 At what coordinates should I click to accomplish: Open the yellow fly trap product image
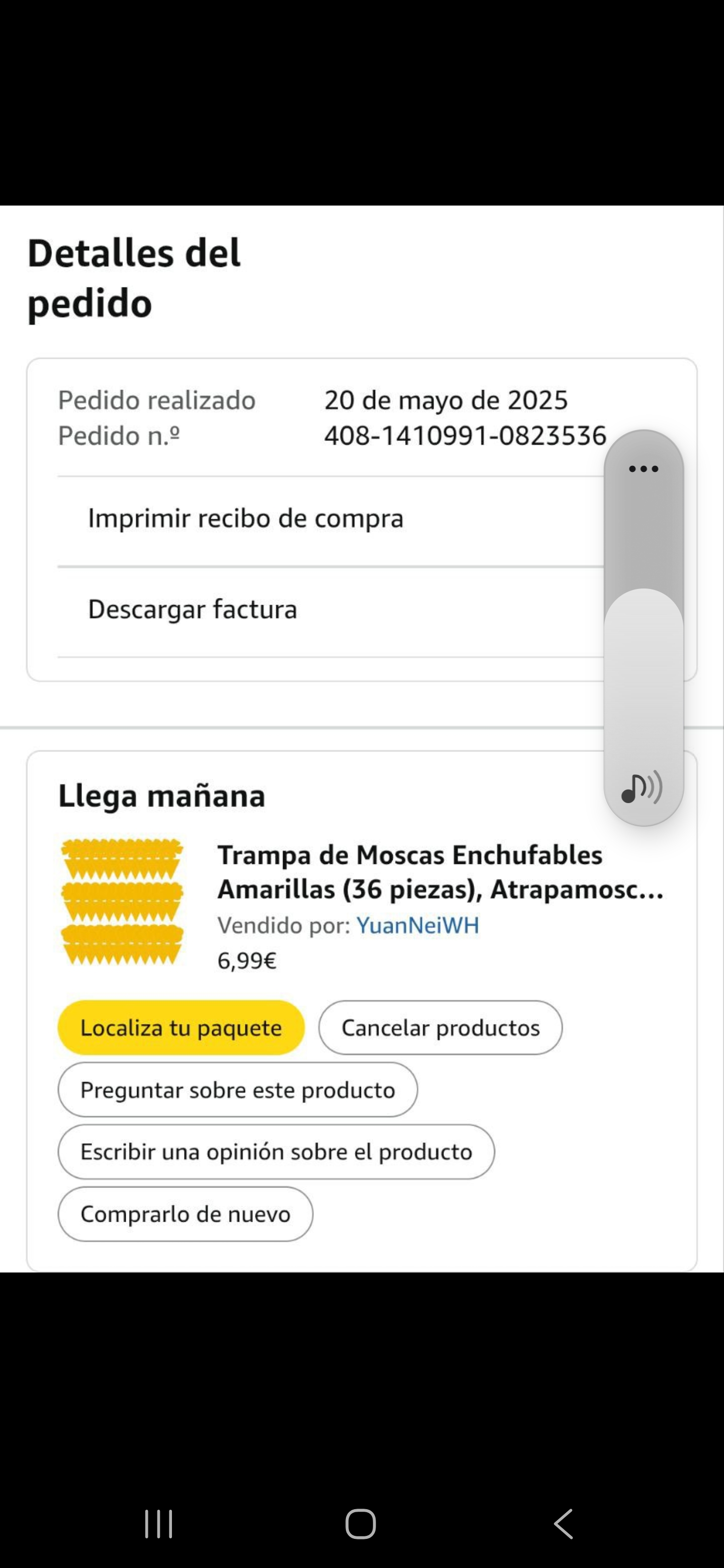click(x=122, y=902)
